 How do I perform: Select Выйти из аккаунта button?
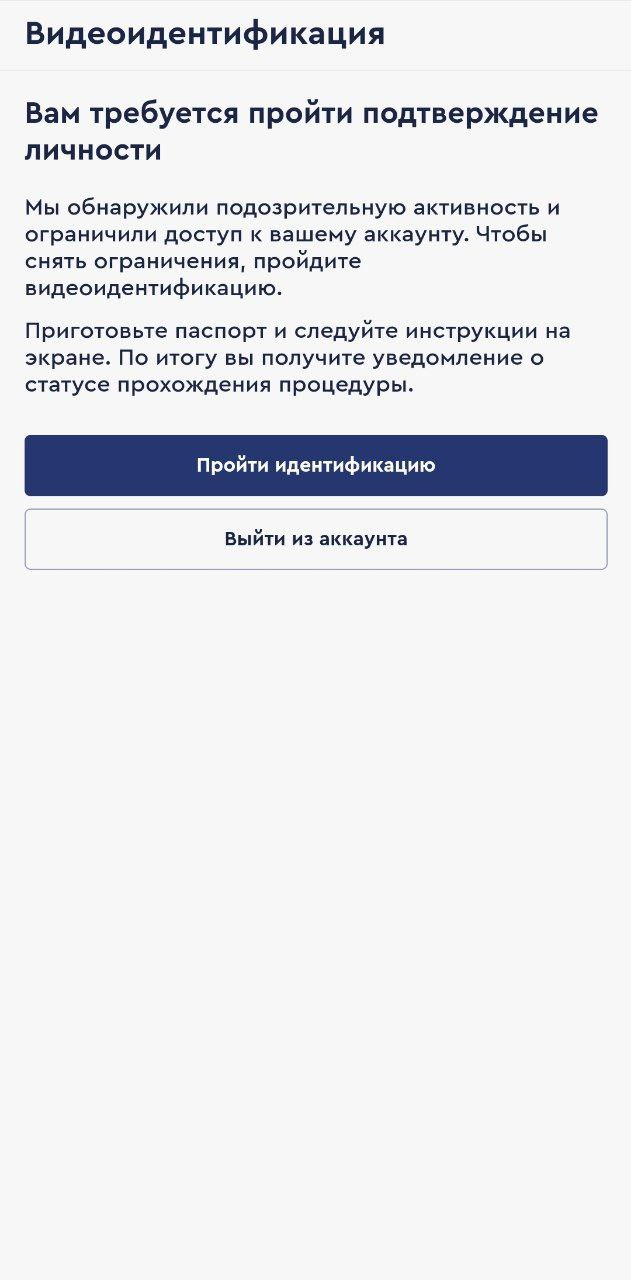click(315, 539)
